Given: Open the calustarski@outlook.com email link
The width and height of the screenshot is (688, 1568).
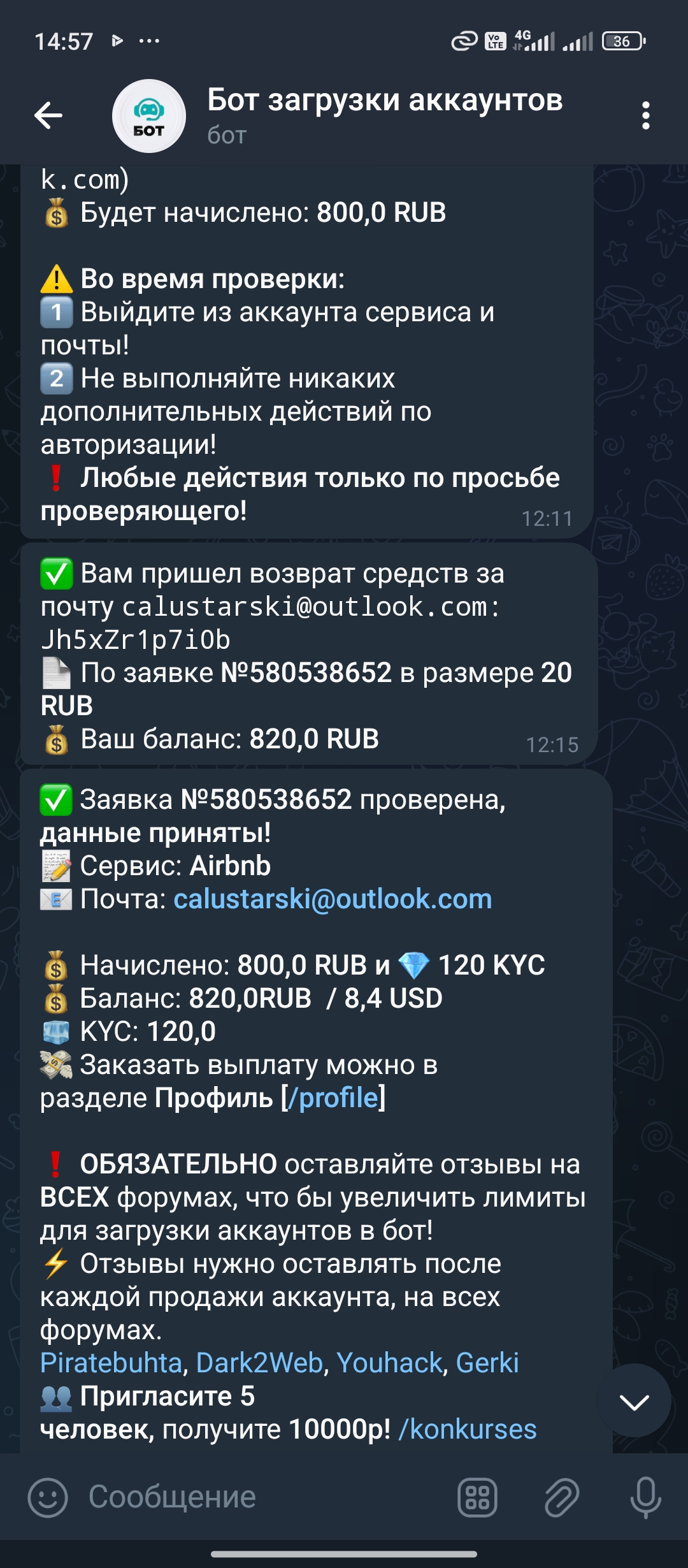Looking at the screenshot, I should coord(333,899).
